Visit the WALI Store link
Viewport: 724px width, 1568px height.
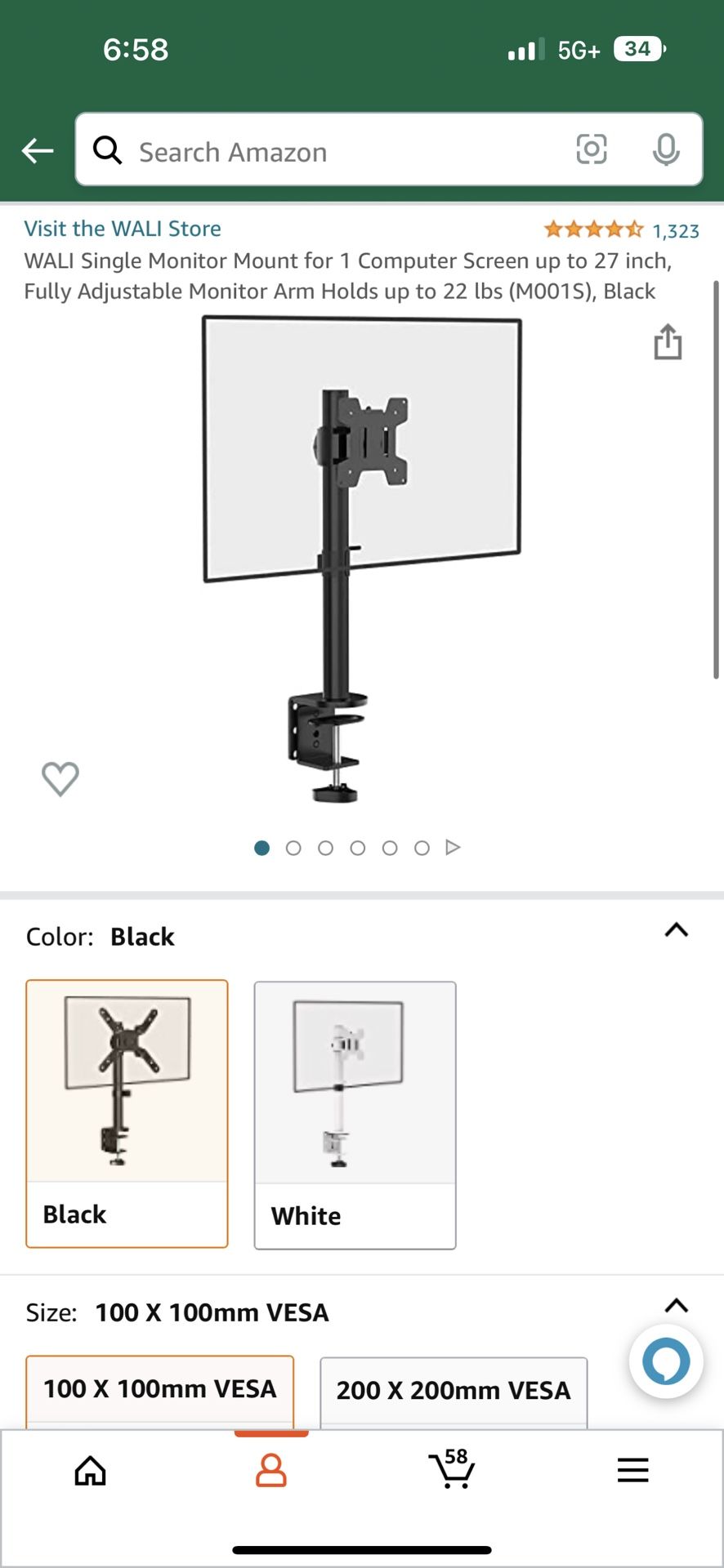point(122,228)
